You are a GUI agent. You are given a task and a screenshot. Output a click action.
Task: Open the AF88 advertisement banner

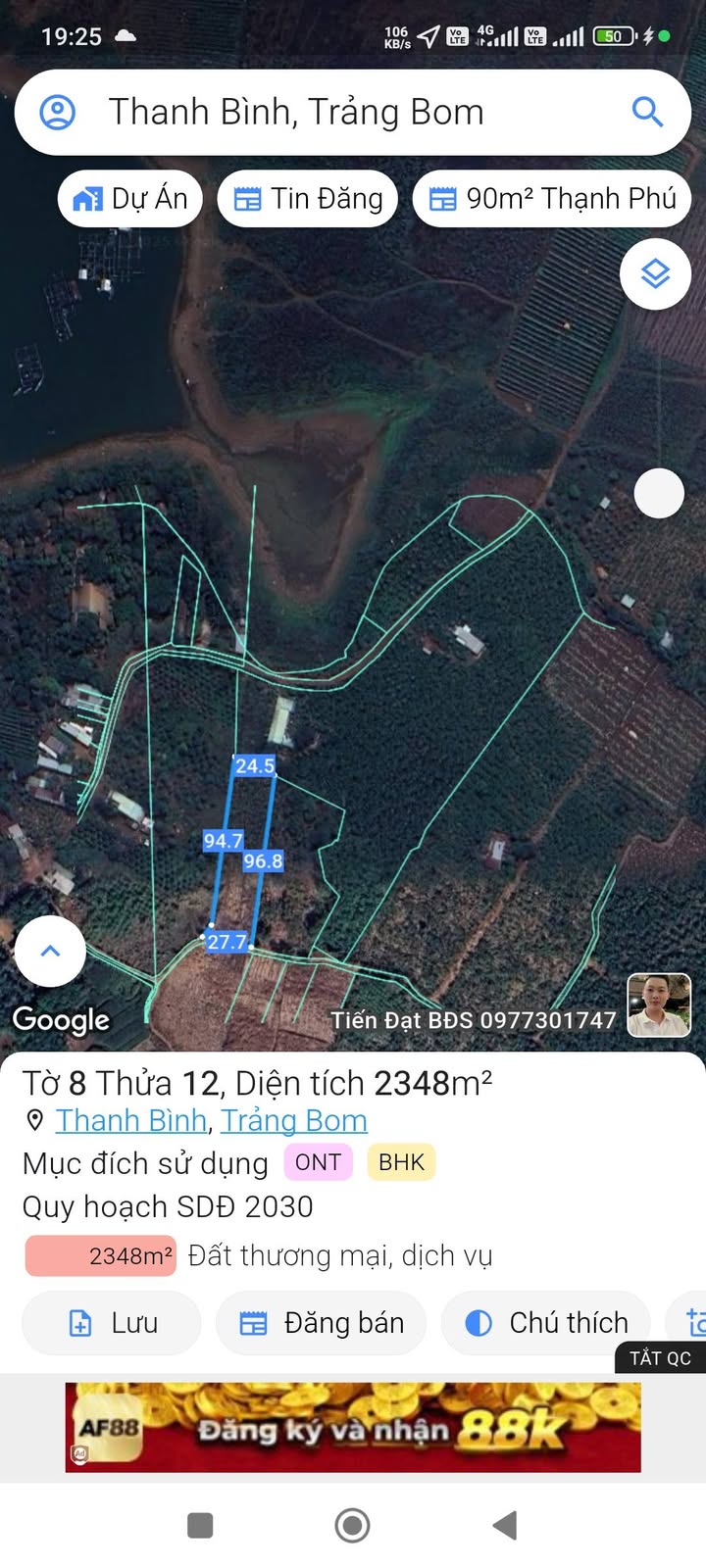click(353, 1427)
